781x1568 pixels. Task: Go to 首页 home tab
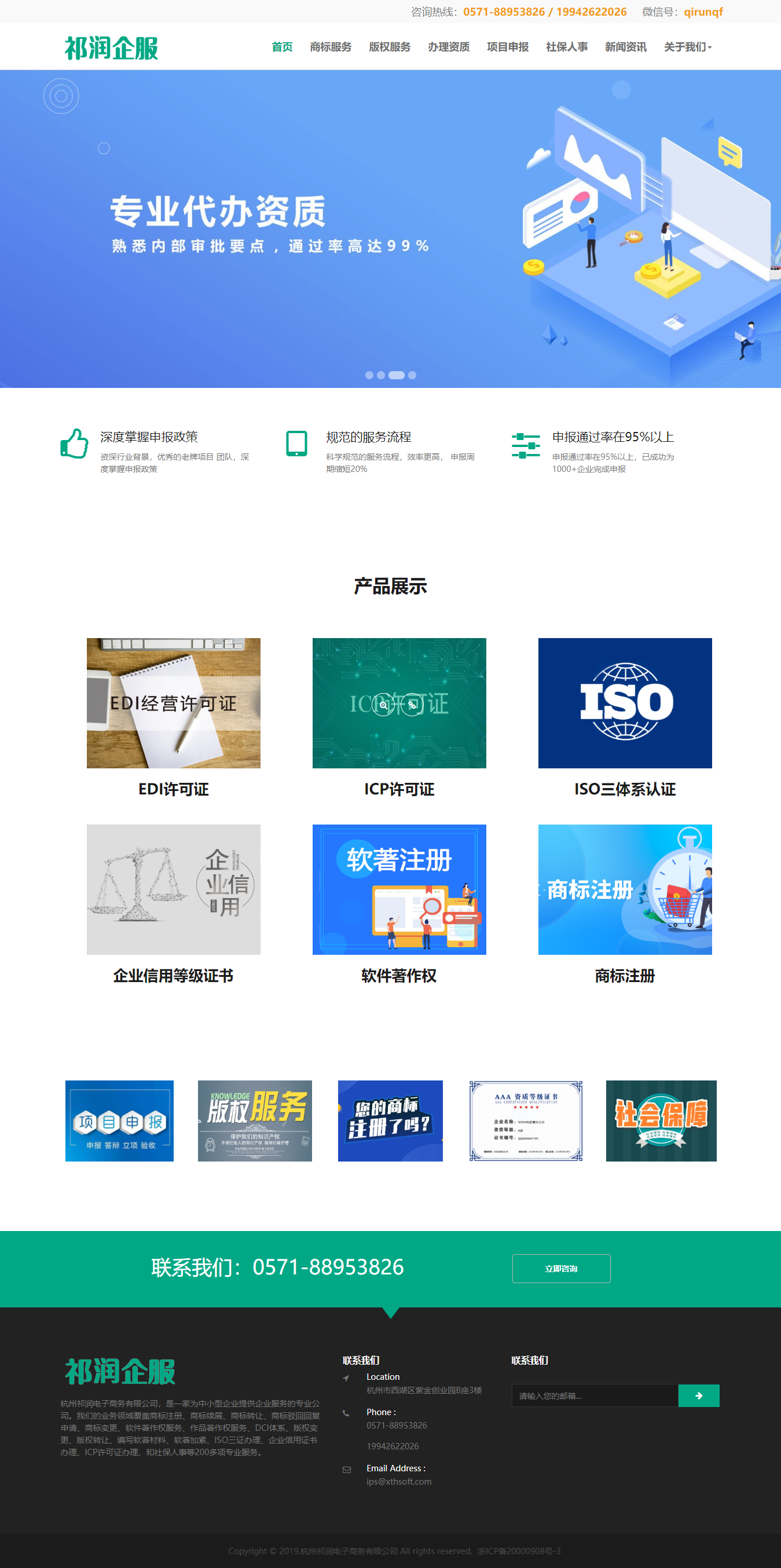(x=282, y=47)
